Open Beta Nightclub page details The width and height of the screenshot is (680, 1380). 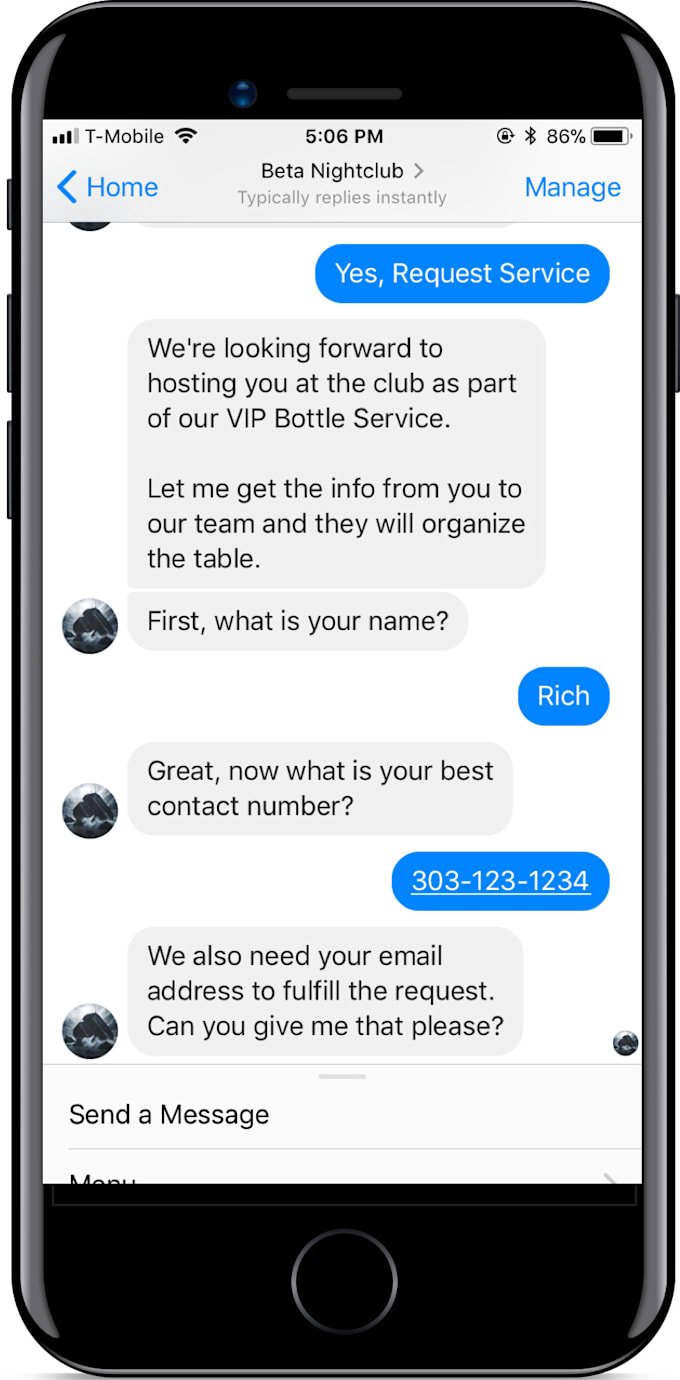click(x=342, y=171)
